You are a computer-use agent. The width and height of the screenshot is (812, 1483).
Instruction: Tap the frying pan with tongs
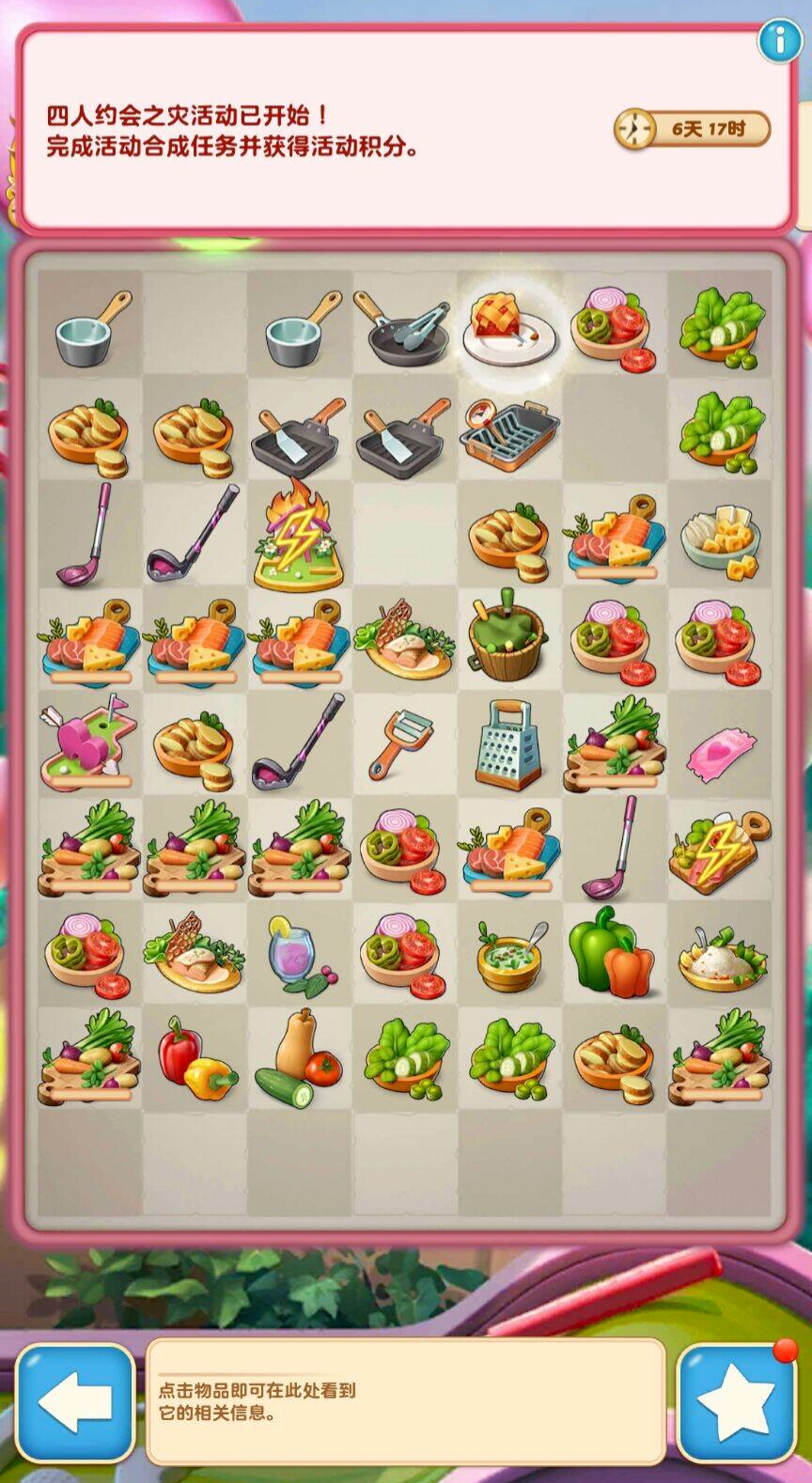tap(402, 328)
